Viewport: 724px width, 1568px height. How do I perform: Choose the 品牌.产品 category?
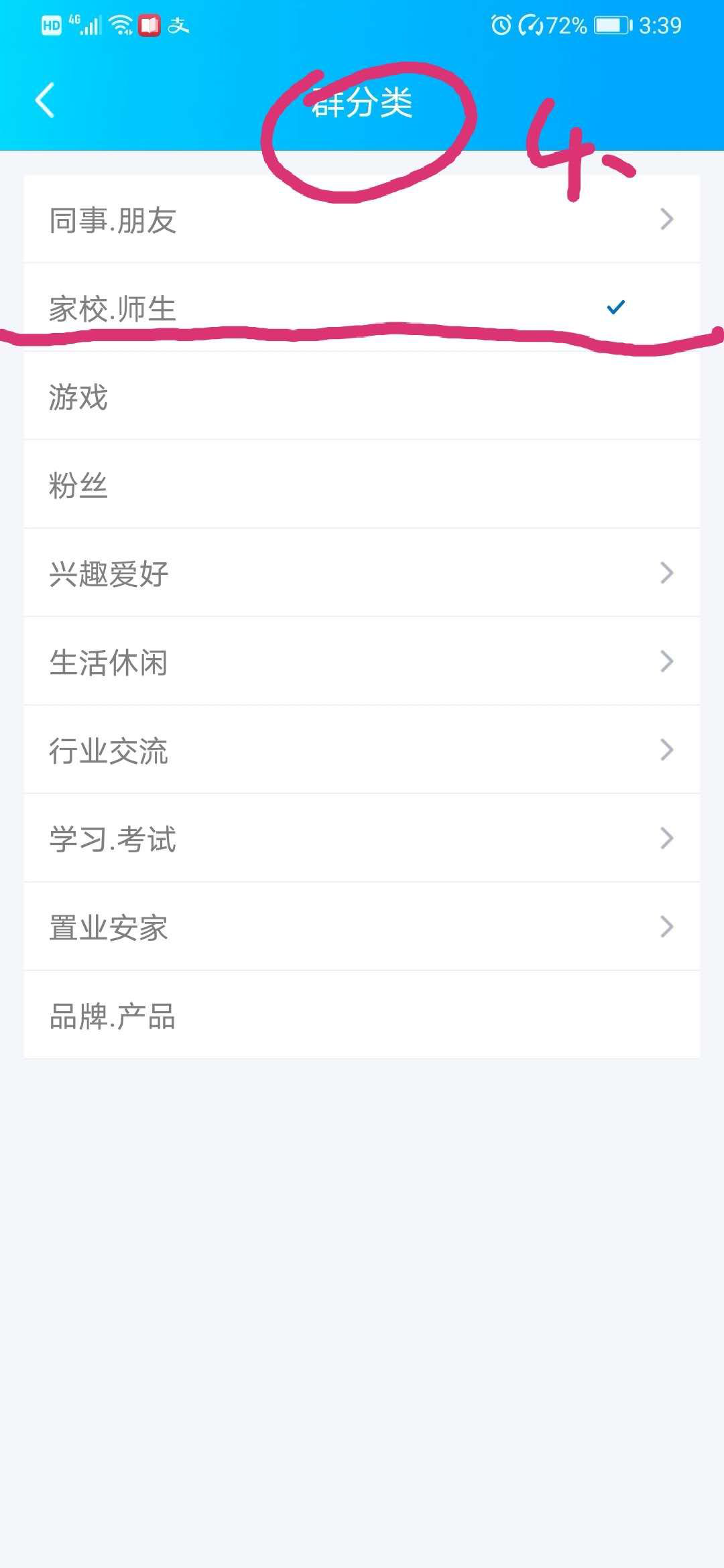[362, 1015]
